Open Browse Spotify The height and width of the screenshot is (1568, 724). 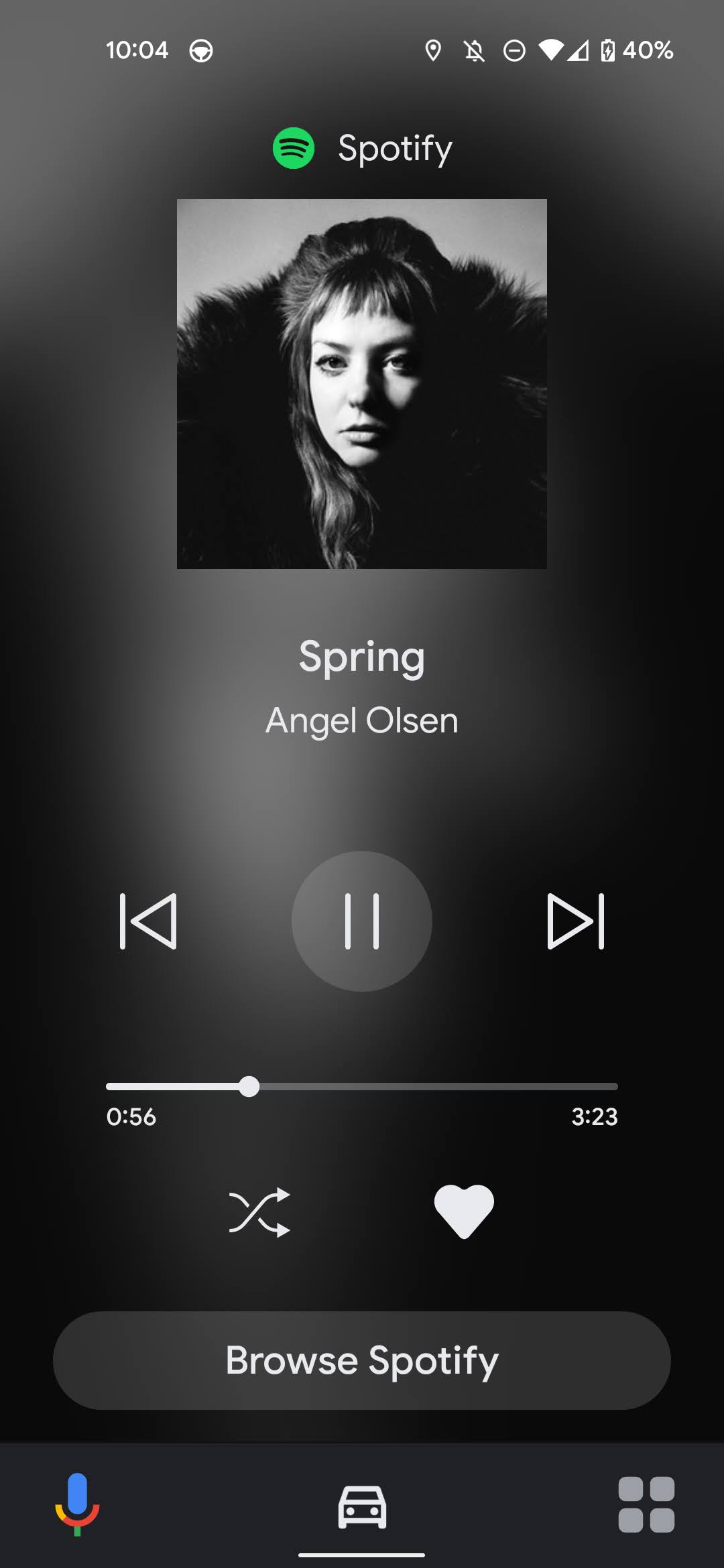tap(362, 1360)
